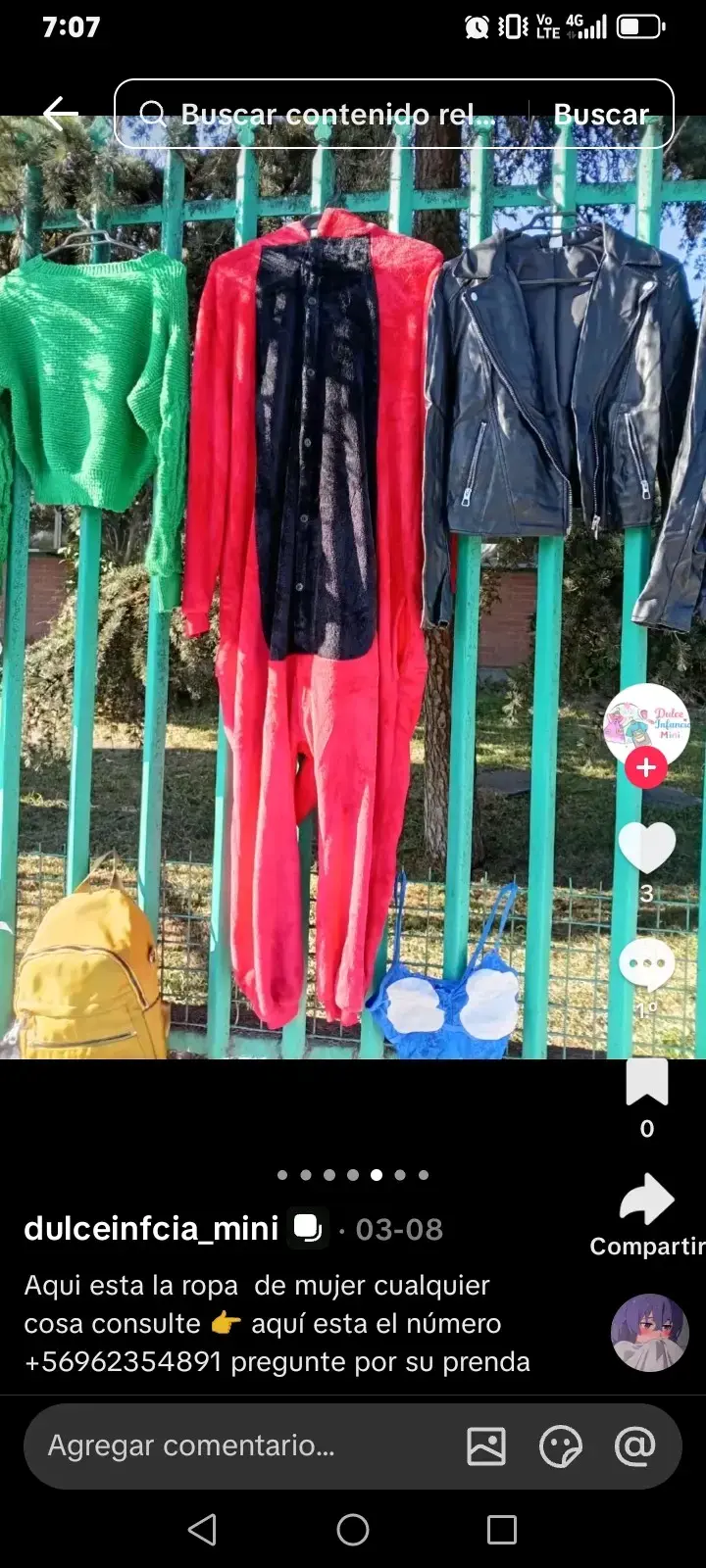This screenshot has width=706, height=1568.
Task: Open the related content search field
Action: click(x=323, y=115)
